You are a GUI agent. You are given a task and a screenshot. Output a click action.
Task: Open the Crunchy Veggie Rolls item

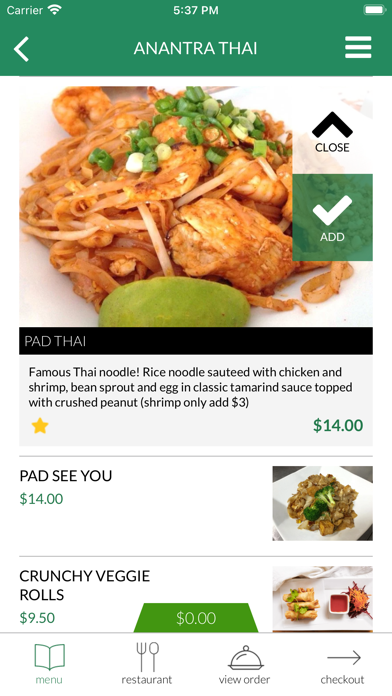click(196, 595)
